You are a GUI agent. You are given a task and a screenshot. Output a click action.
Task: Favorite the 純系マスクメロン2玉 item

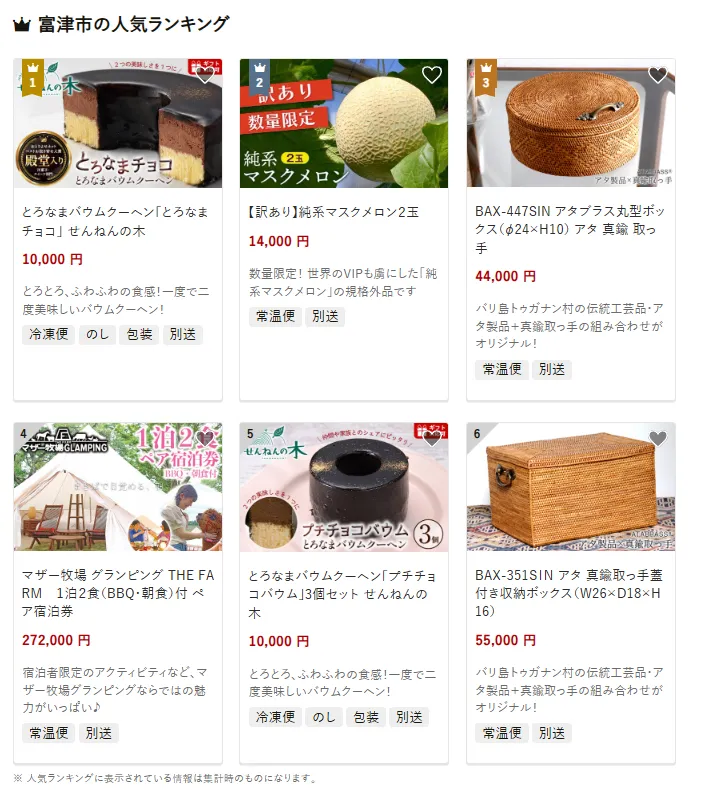click(431, 75)
